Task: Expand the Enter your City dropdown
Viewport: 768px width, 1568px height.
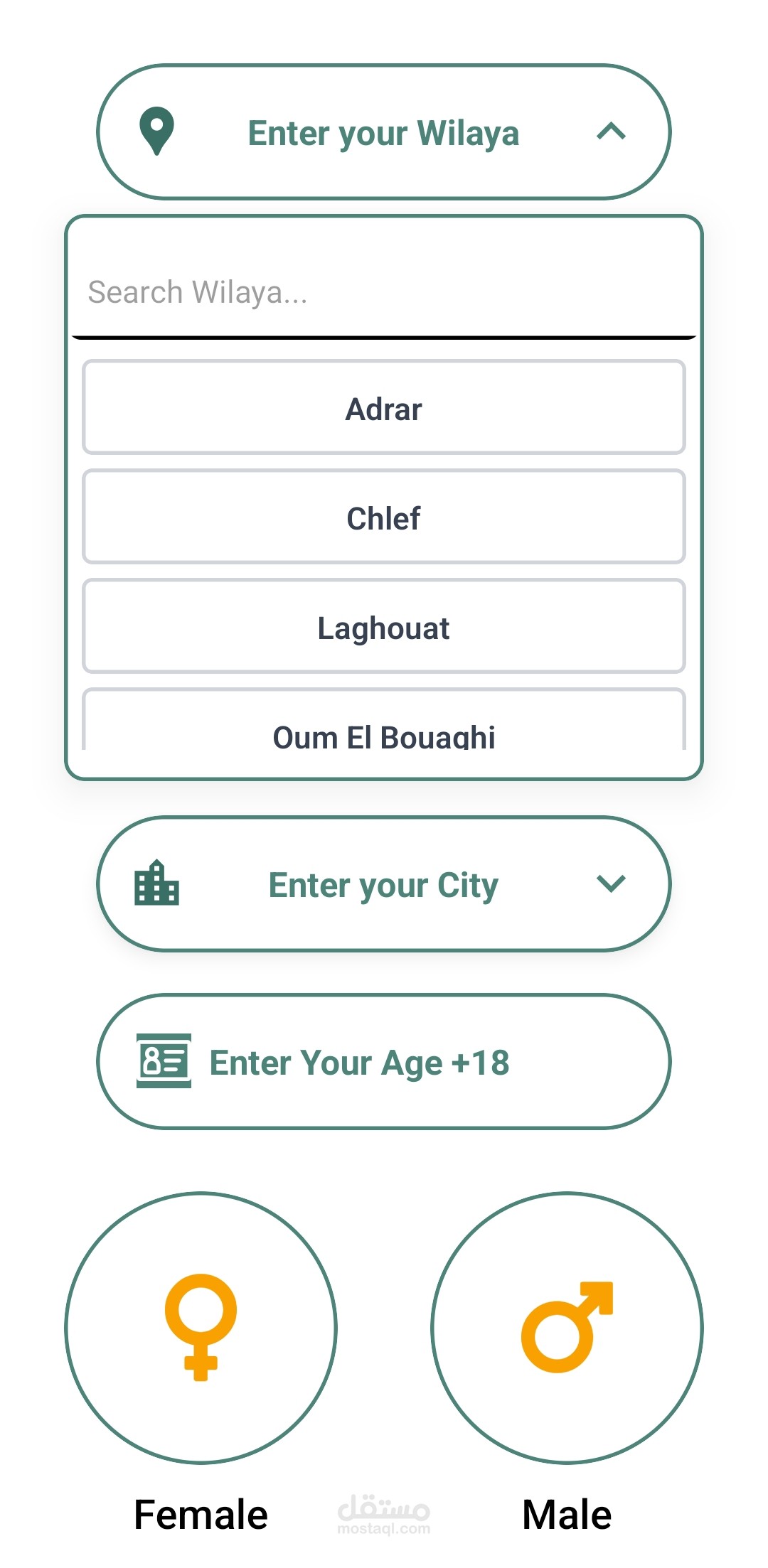Action: [384, 884]
